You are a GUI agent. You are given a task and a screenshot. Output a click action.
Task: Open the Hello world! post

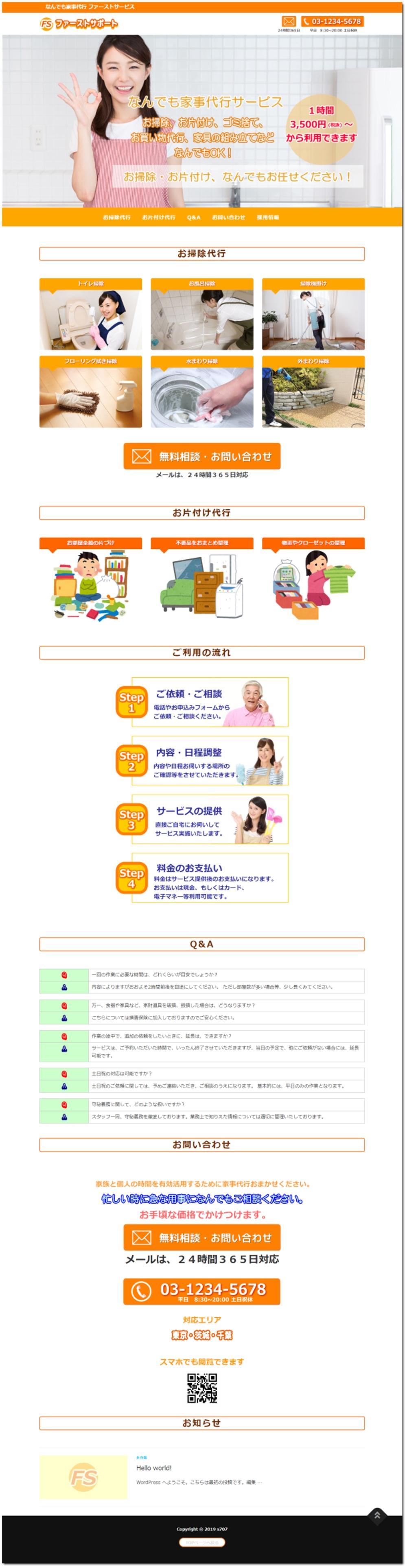click(x=154, y=1467)
